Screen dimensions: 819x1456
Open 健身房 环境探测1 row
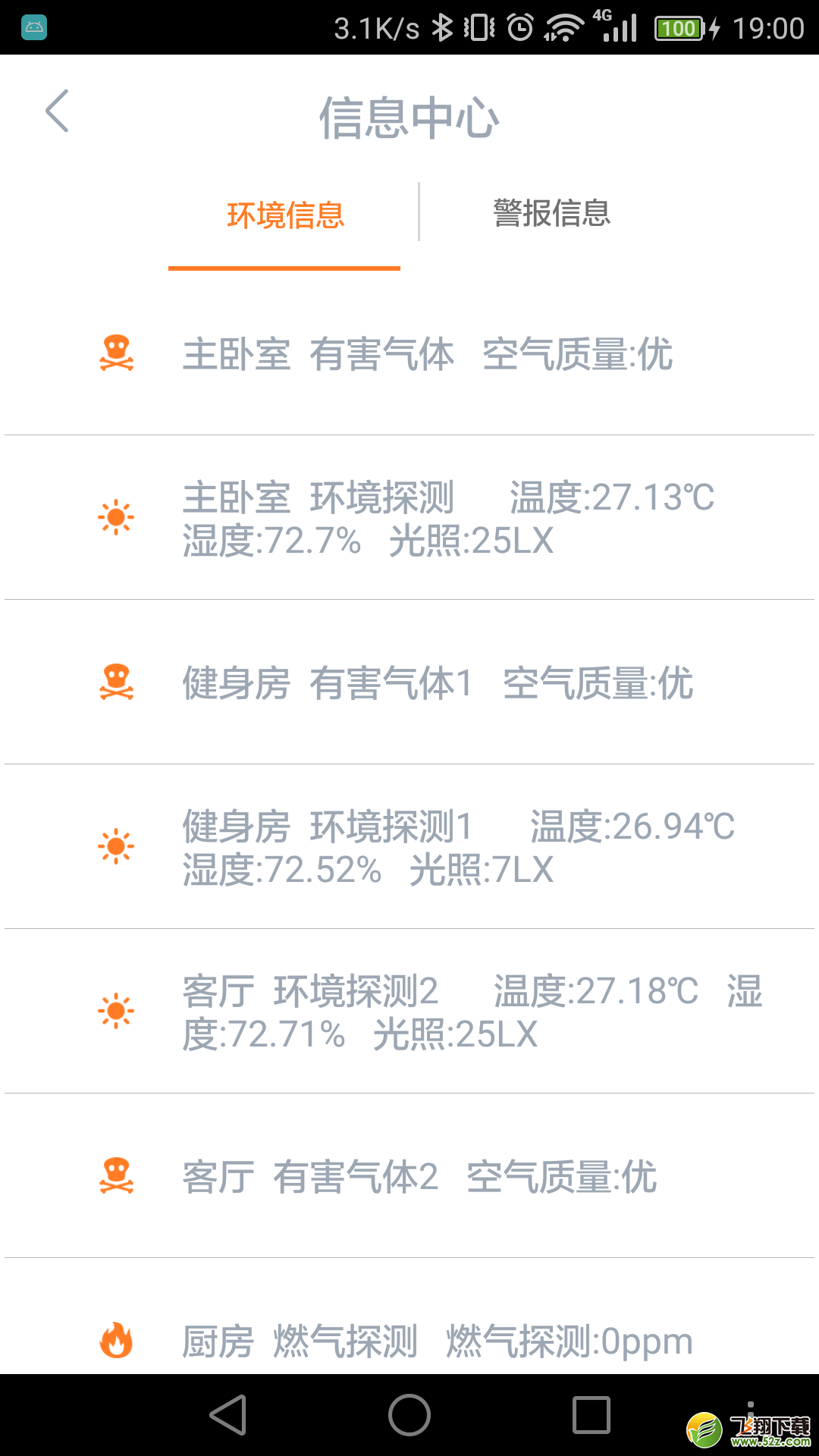pyautogui.click(x=409, y=847)
